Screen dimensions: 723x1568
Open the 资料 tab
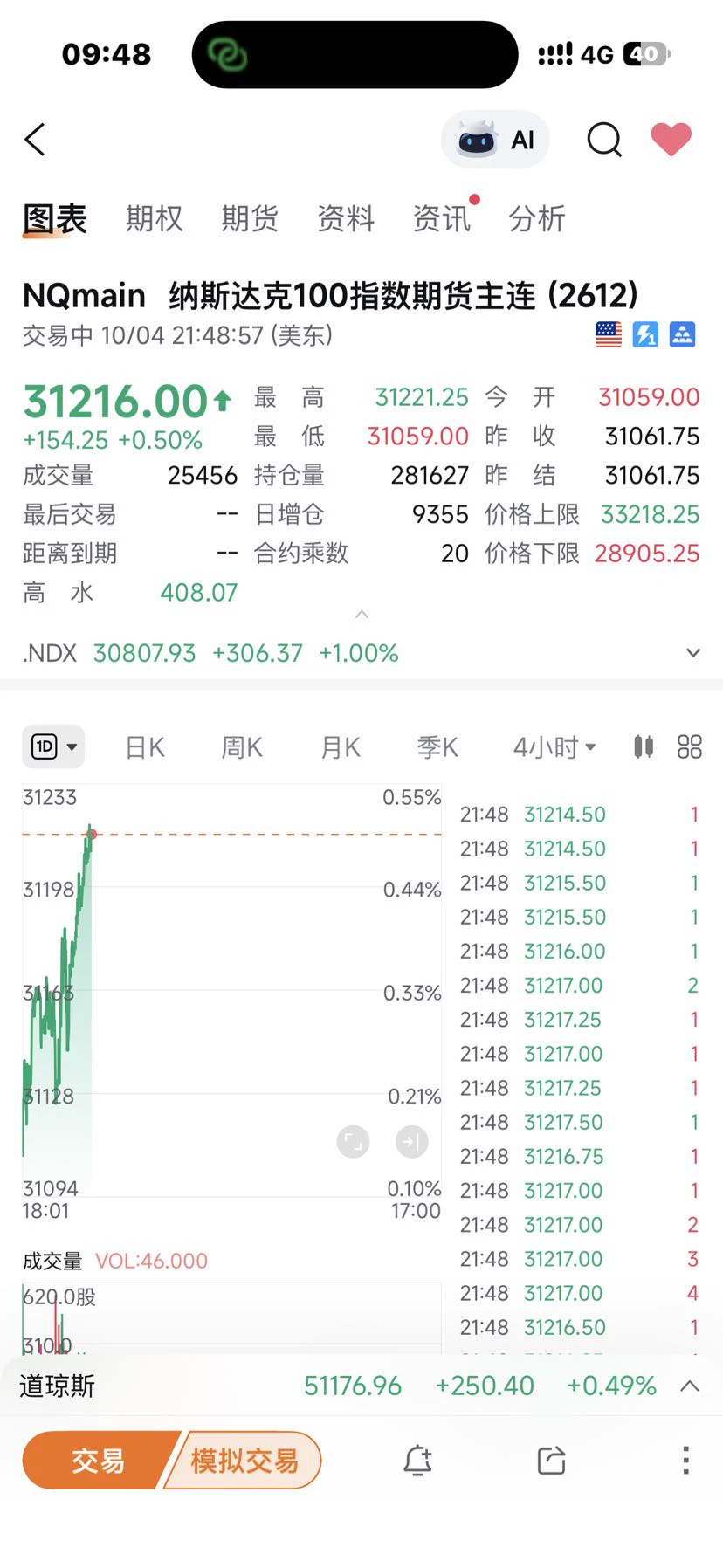tap(346, 218)
